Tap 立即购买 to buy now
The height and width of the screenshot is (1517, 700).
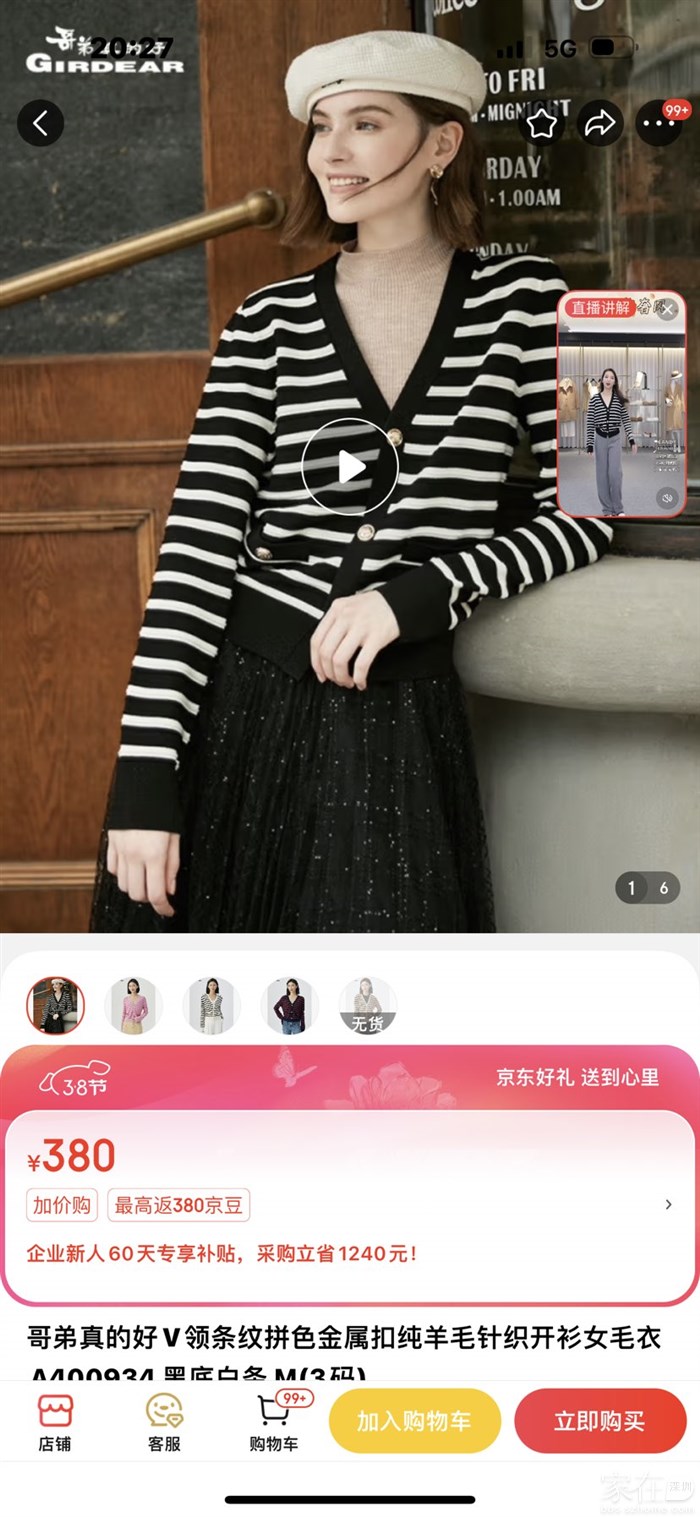click(600, 1421)
